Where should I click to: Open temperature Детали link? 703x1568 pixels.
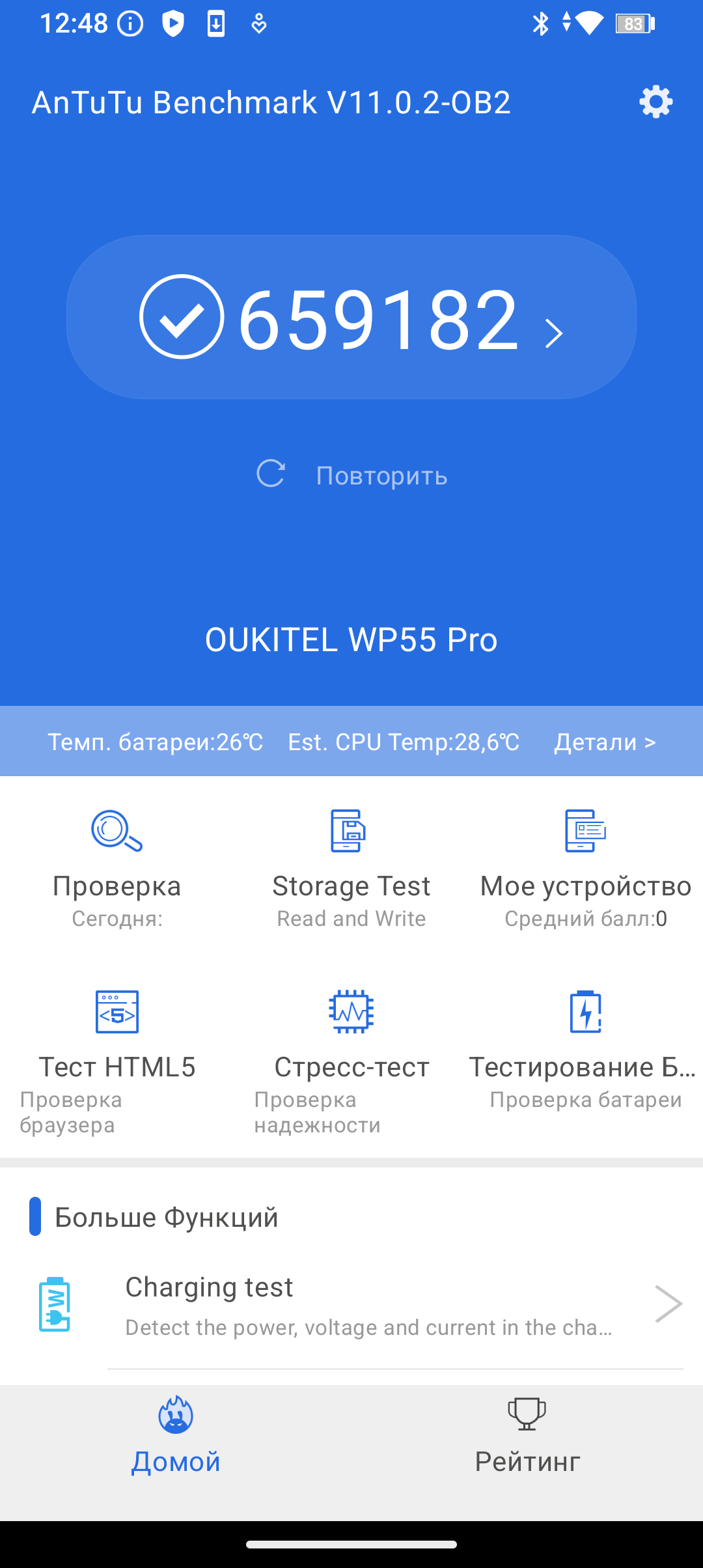tap(604, 742)
